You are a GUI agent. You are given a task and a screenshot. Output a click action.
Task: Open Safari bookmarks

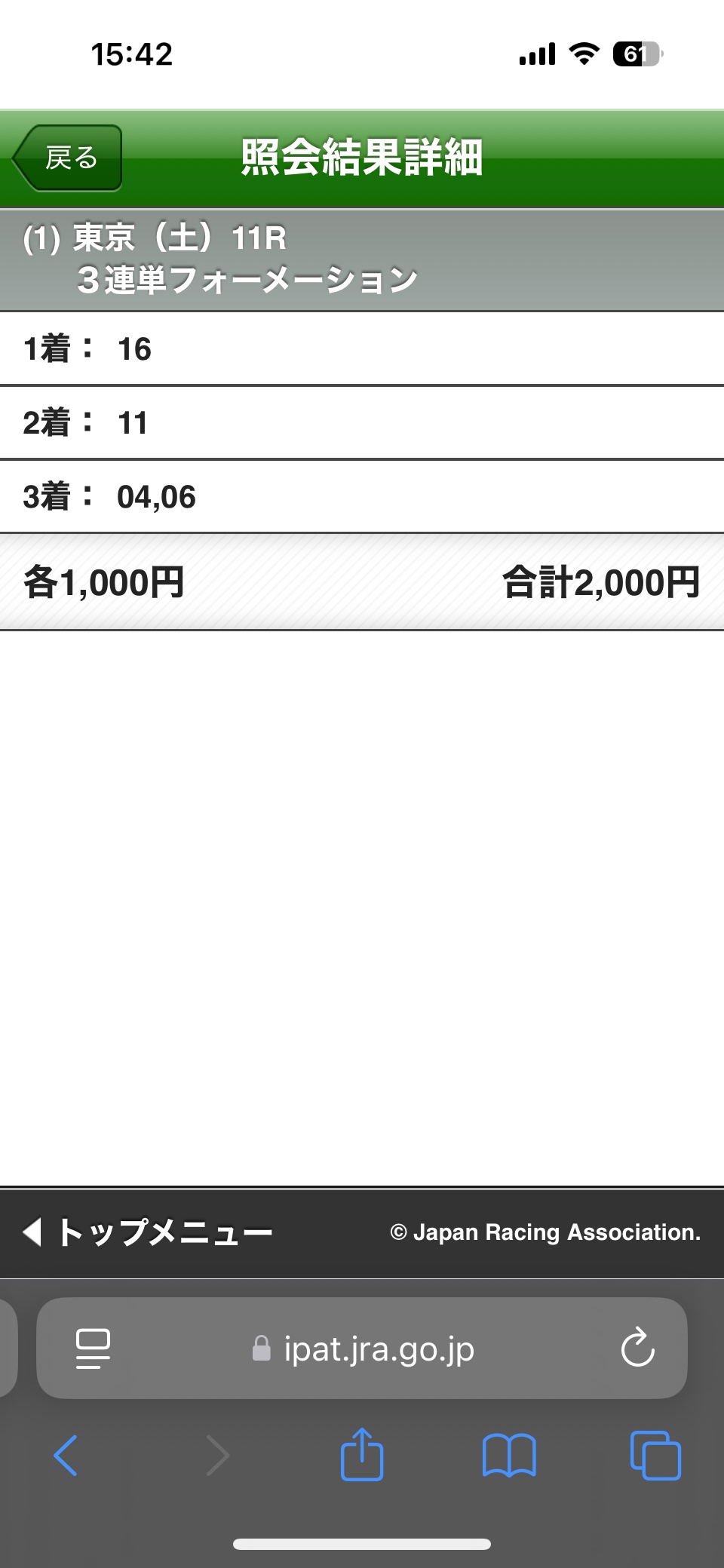tap(509, 1455)
